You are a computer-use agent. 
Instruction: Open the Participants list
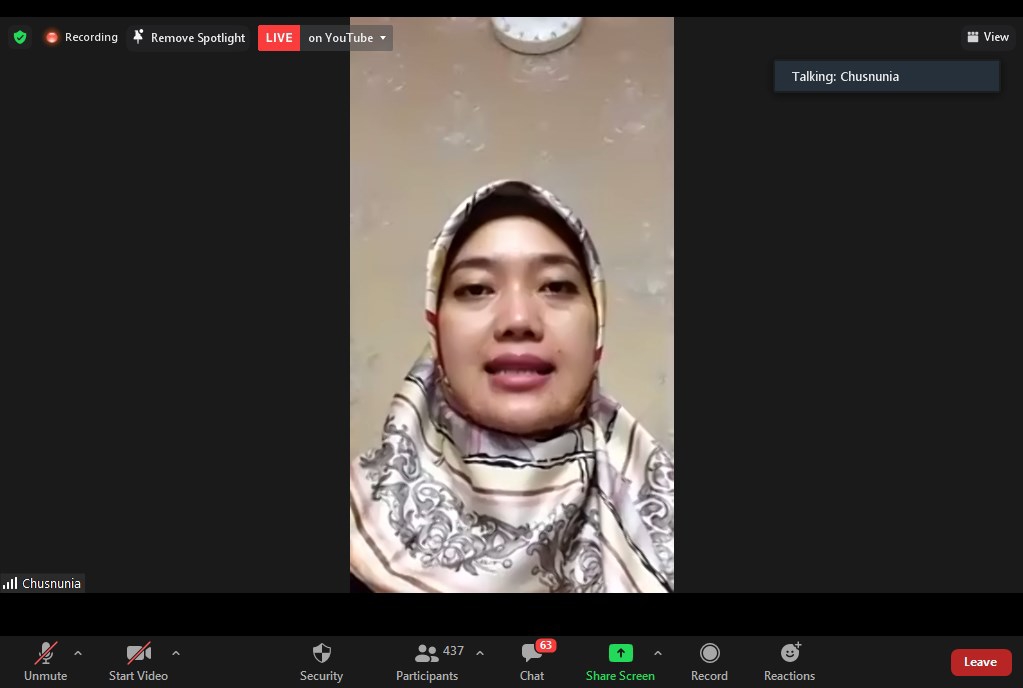(427, 661)
